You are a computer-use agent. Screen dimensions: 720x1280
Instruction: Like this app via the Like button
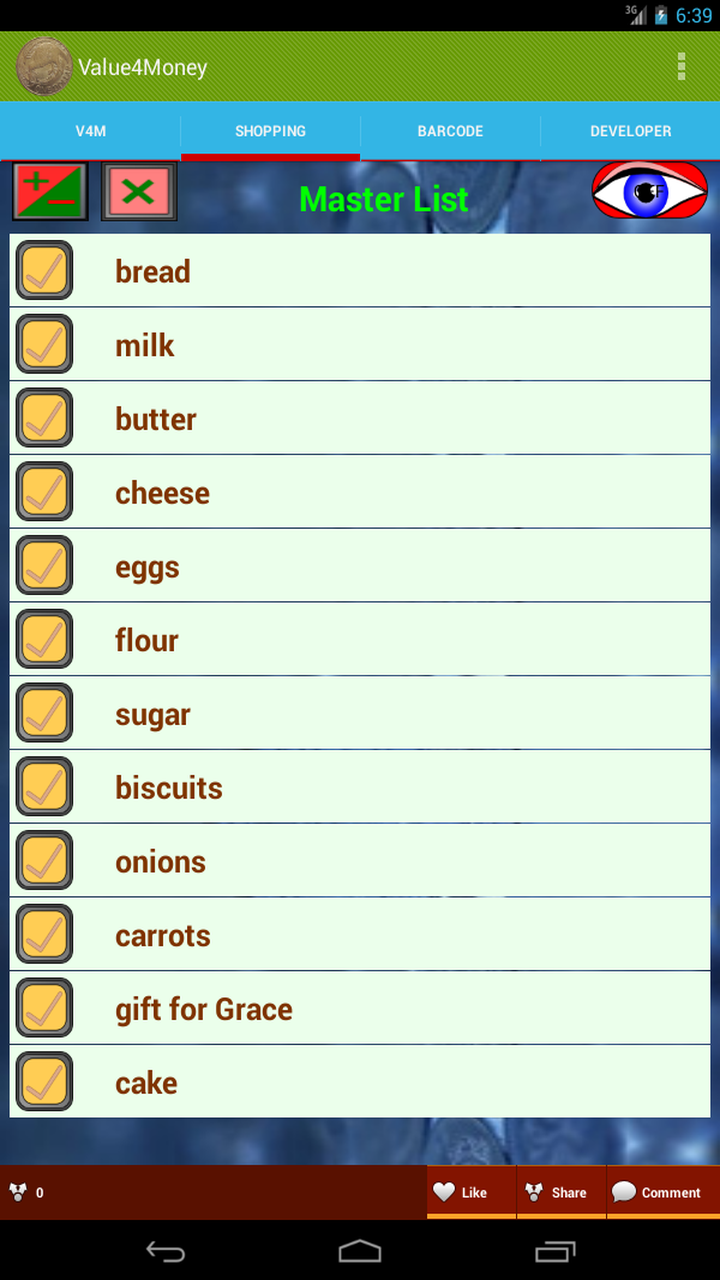coord(471,1192)
